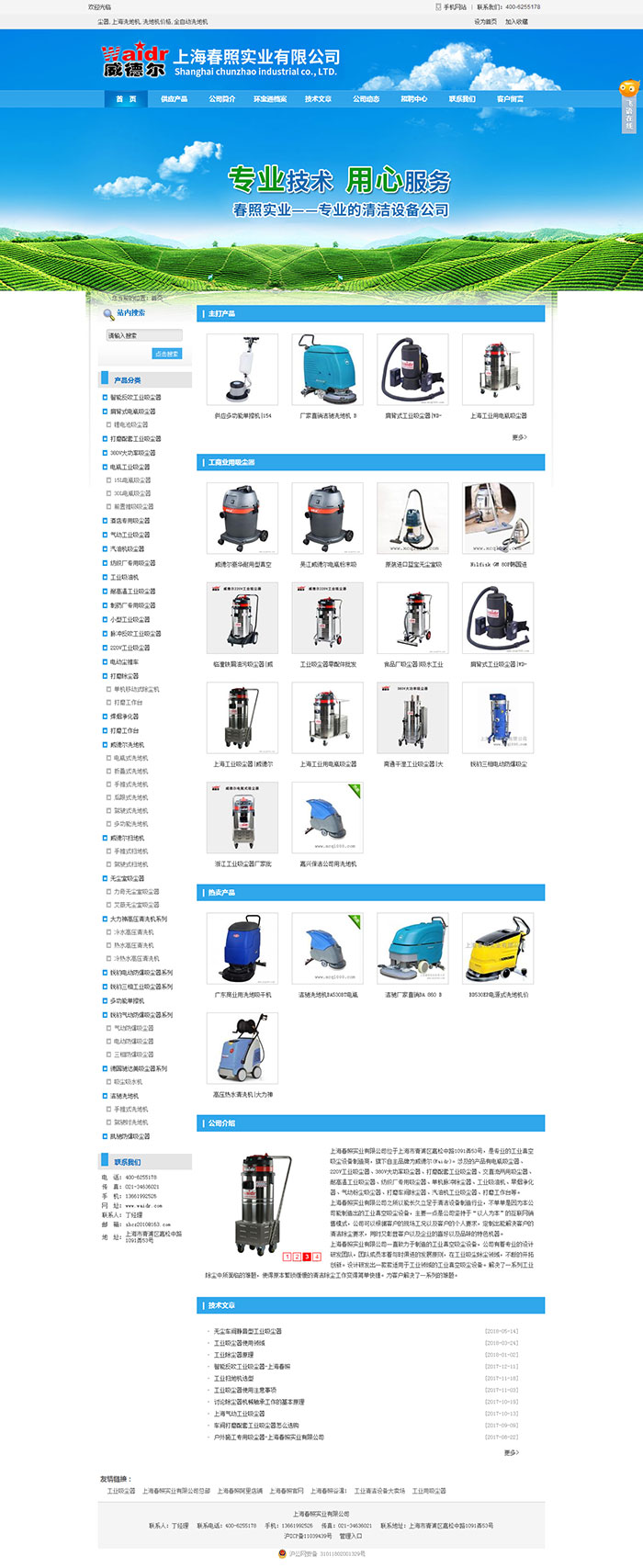The height and width of the screenshot is (1568, 643).
Task: Go to 供应产品 in the navigation bar
Action: tap(174, 99)
